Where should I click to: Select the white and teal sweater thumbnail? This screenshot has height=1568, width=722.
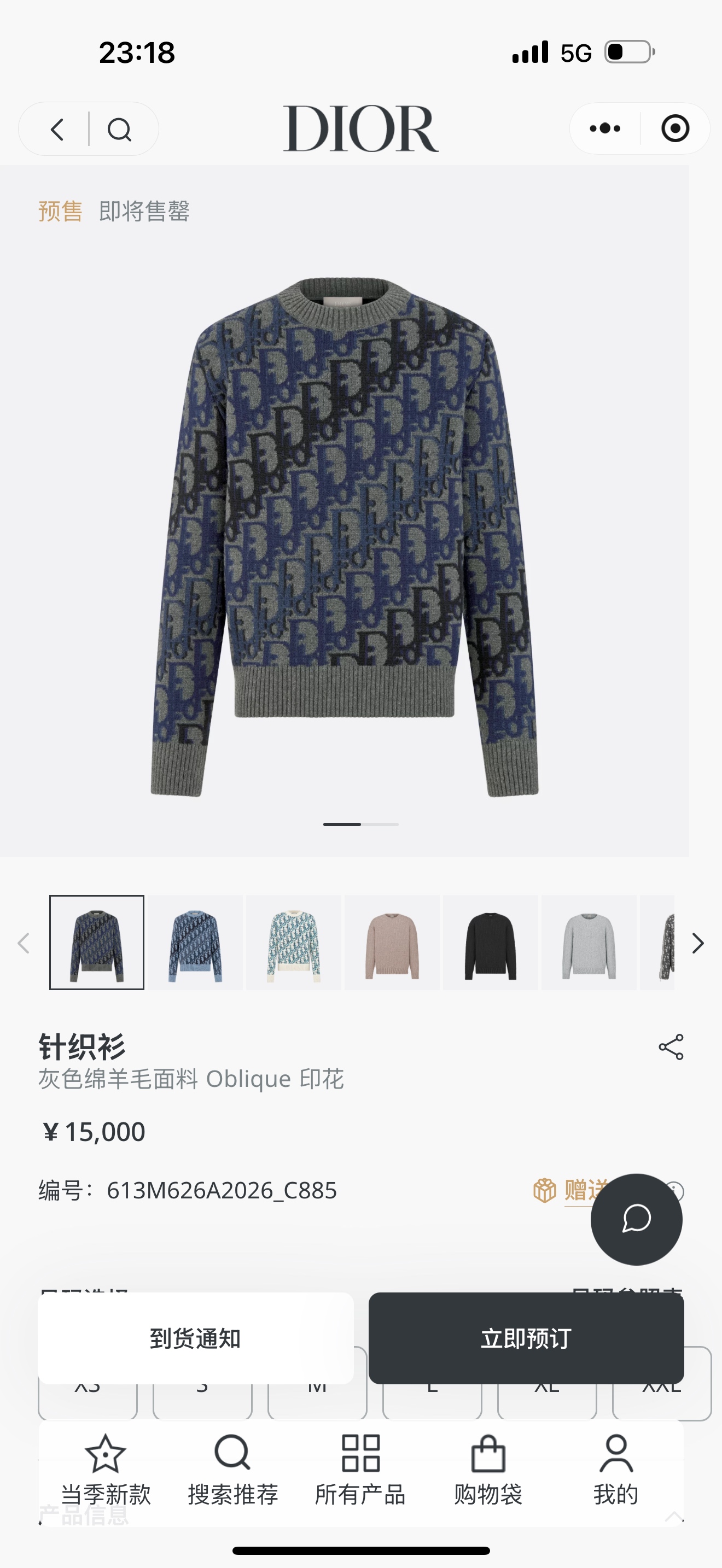tap(293, 942)
